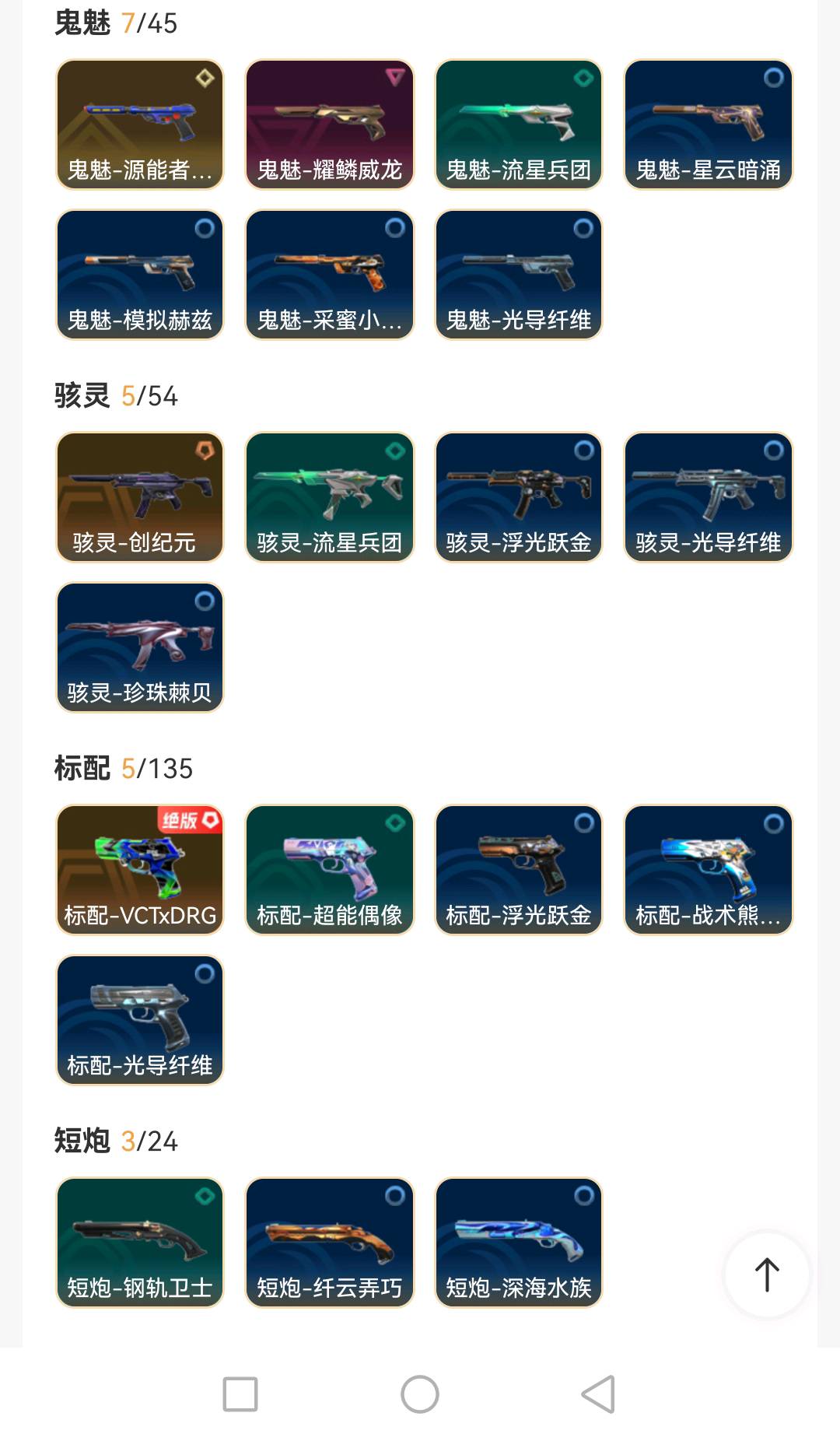The image size is (840, 1441).
Task: View the 标配-浮光跃金 skin tile
Action: (518, 870)
